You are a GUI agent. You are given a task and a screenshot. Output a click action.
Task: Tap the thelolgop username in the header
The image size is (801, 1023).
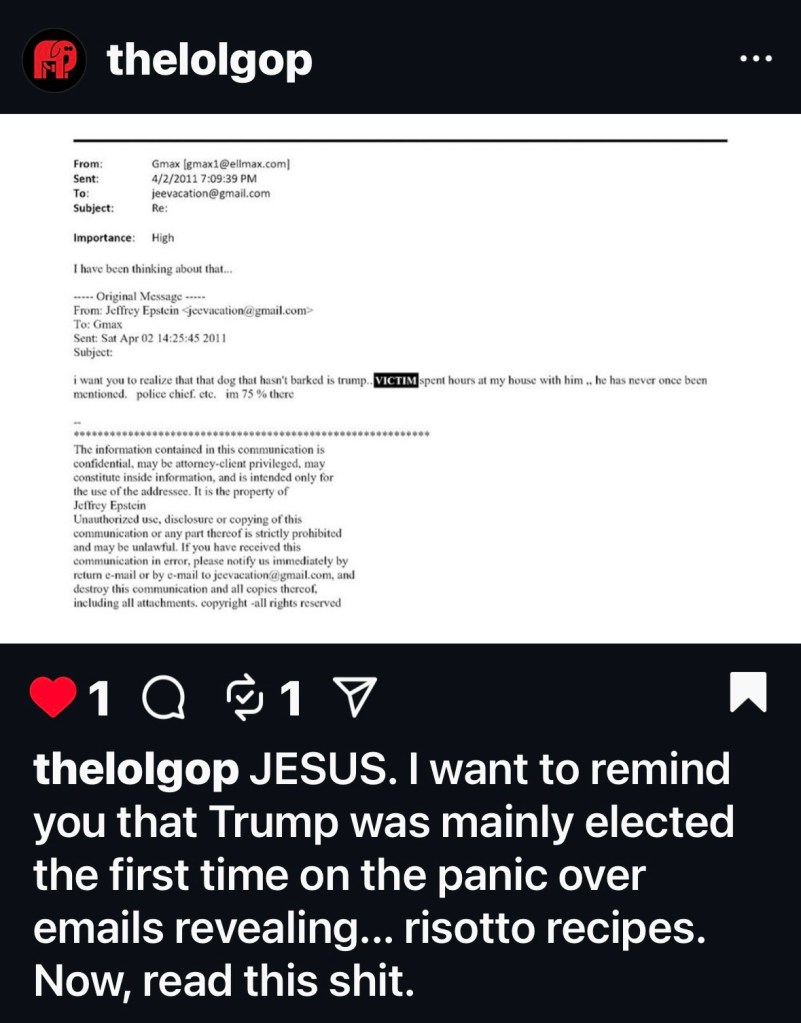[x=209, y=61]
